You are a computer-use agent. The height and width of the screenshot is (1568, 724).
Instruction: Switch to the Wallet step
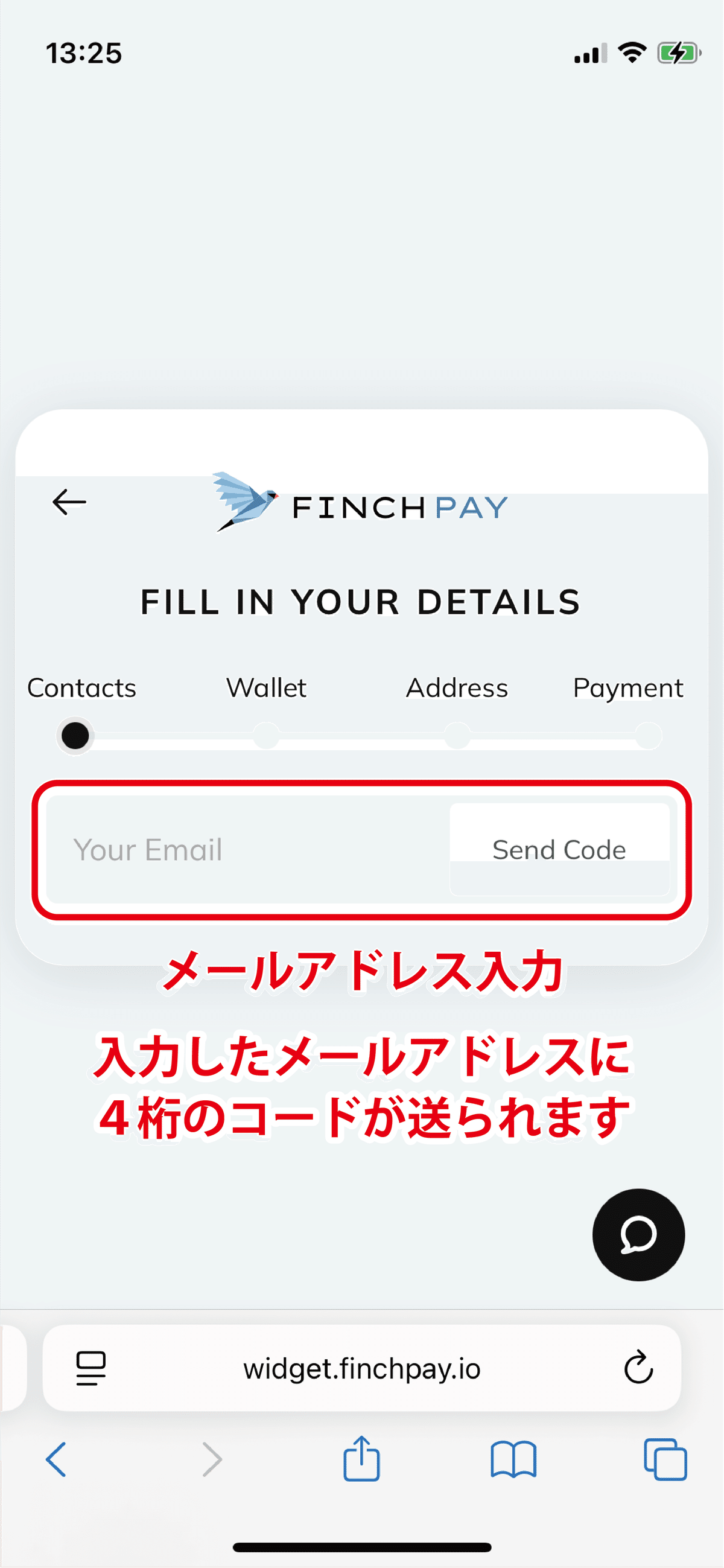click(x=266, y=688)
